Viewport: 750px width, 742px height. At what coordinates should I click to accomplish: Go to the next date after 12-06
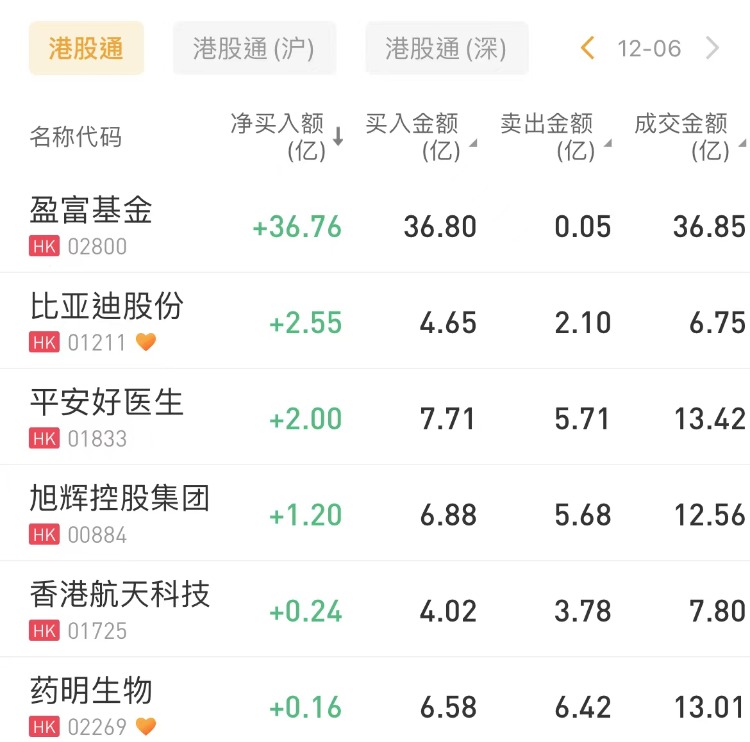tap(713, 48)
